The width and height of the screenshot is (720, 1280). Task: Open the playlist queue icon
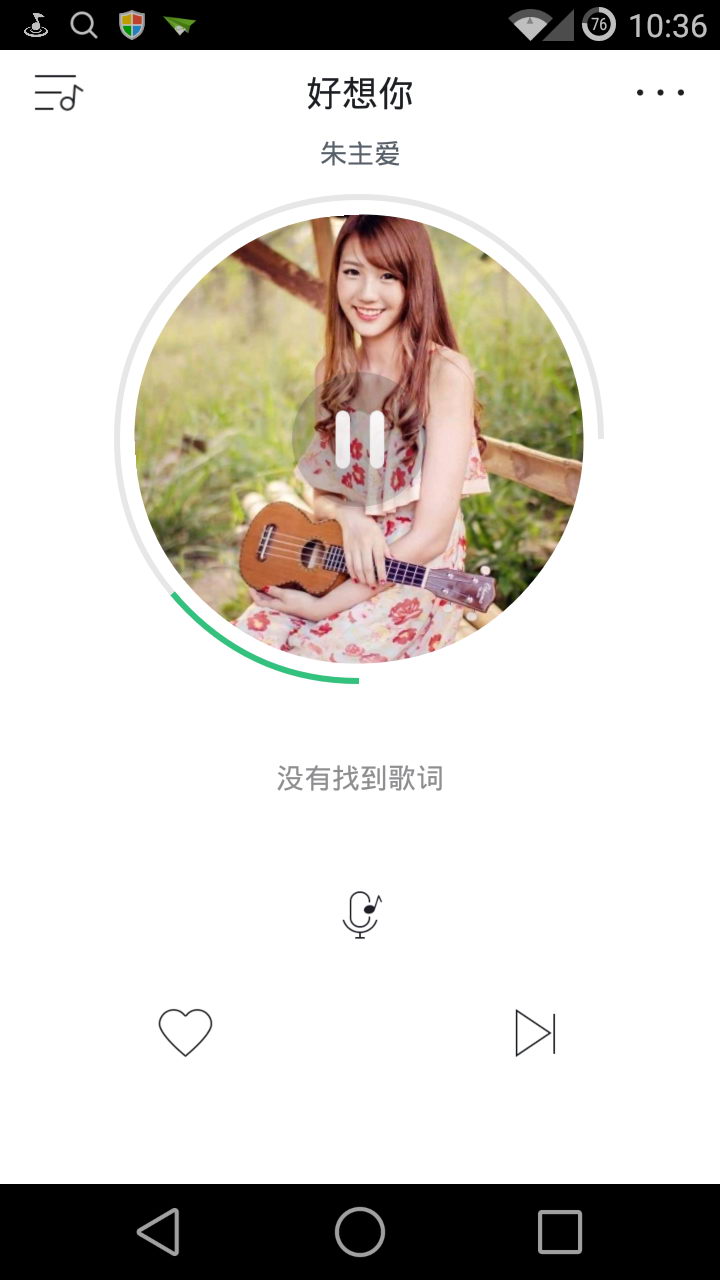click(58, 93)
